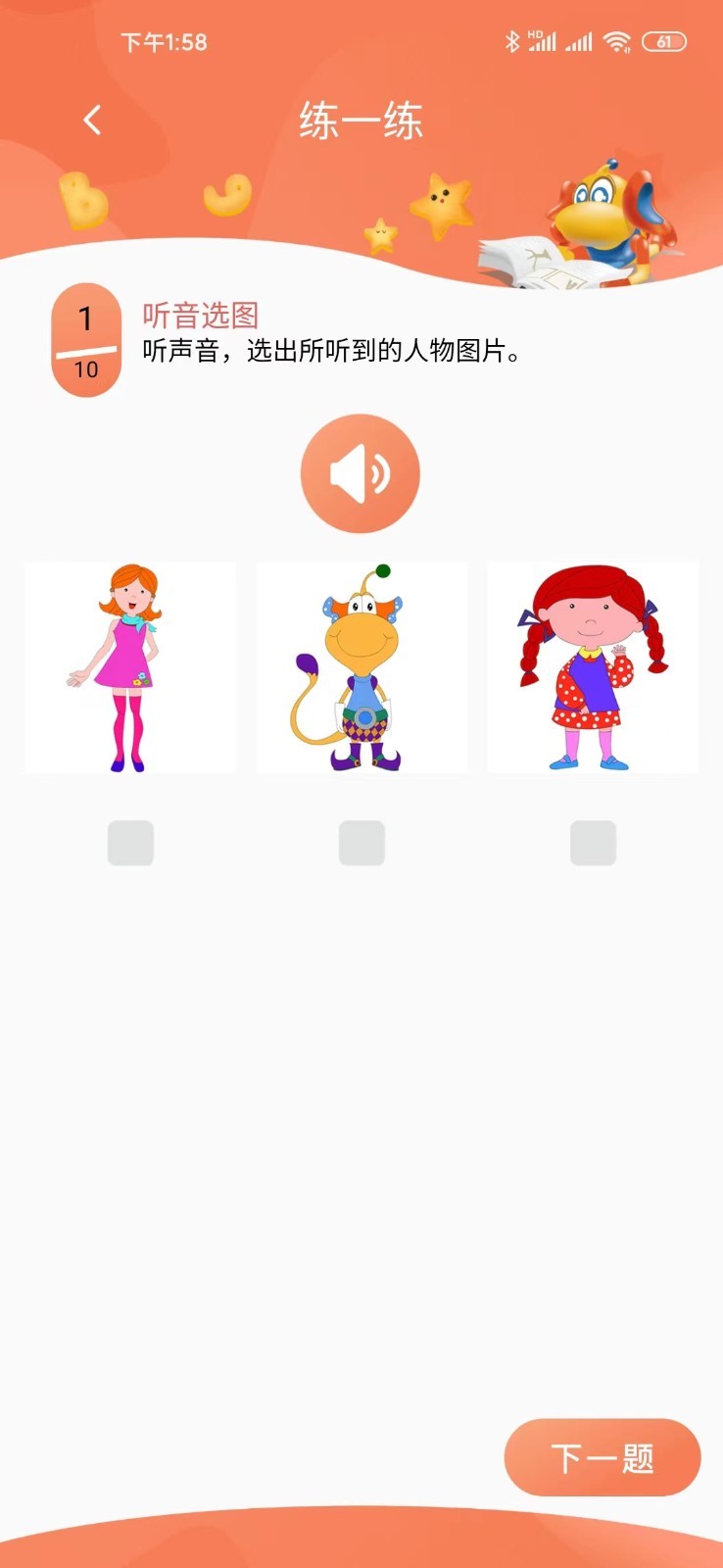Play the audio with the speaker icon
The width and height of the screenshot is (723, 1568).
pos(361,472)
